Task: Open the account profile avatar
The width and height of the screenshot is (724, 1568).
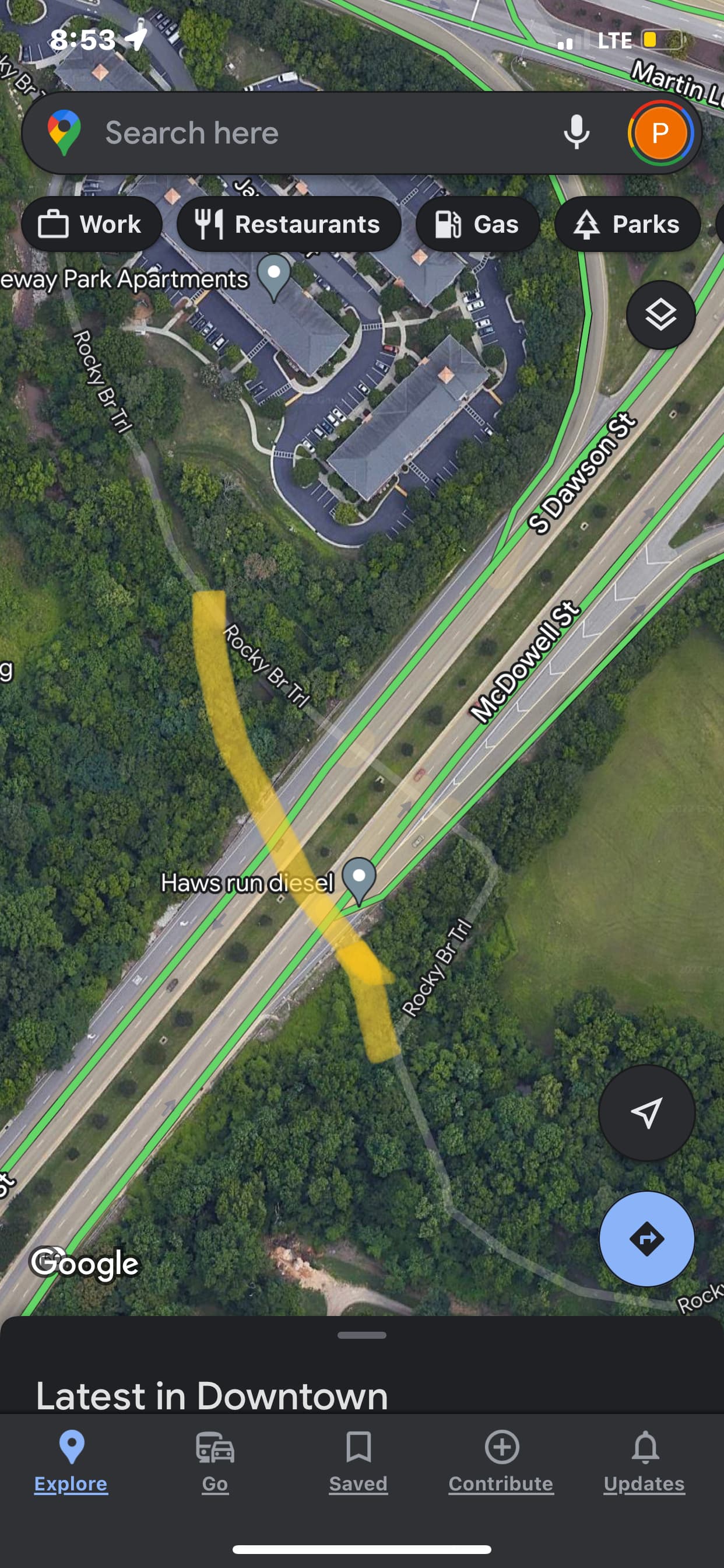Action: click(660, 132)
